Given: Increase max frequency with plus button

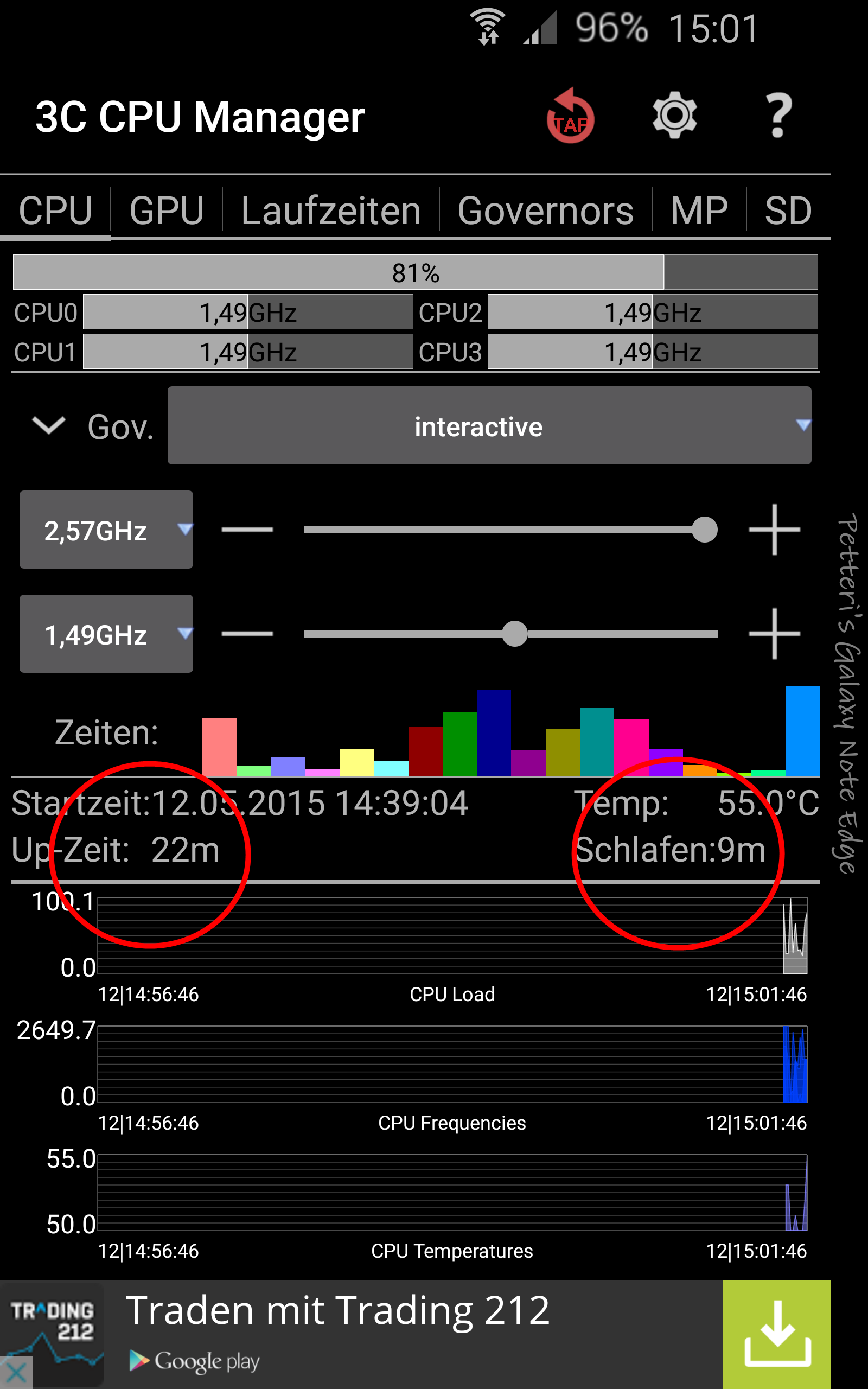Looking at the screenshot, I should coord(775,529).
